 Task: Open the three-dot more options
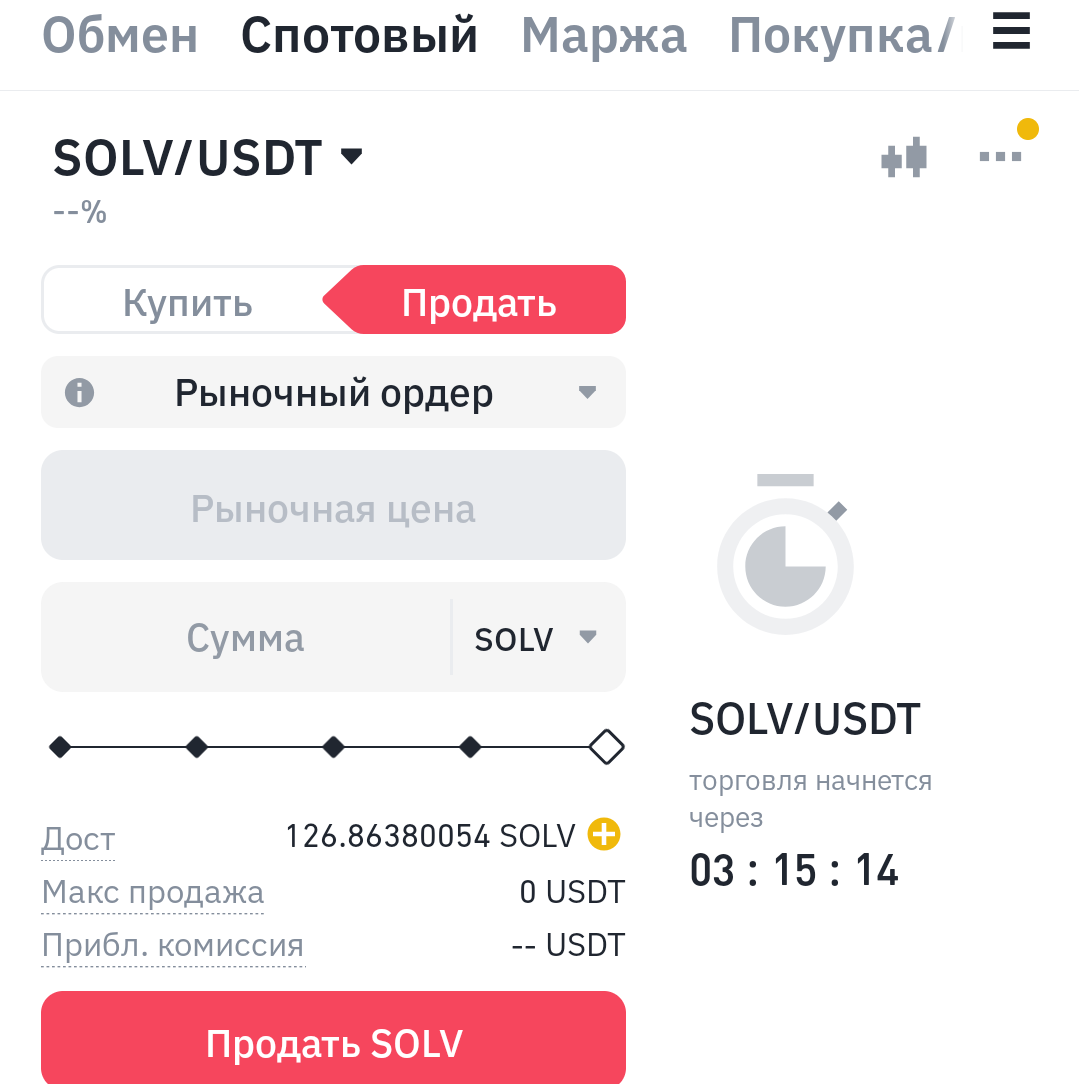[x=1000, y=156]
